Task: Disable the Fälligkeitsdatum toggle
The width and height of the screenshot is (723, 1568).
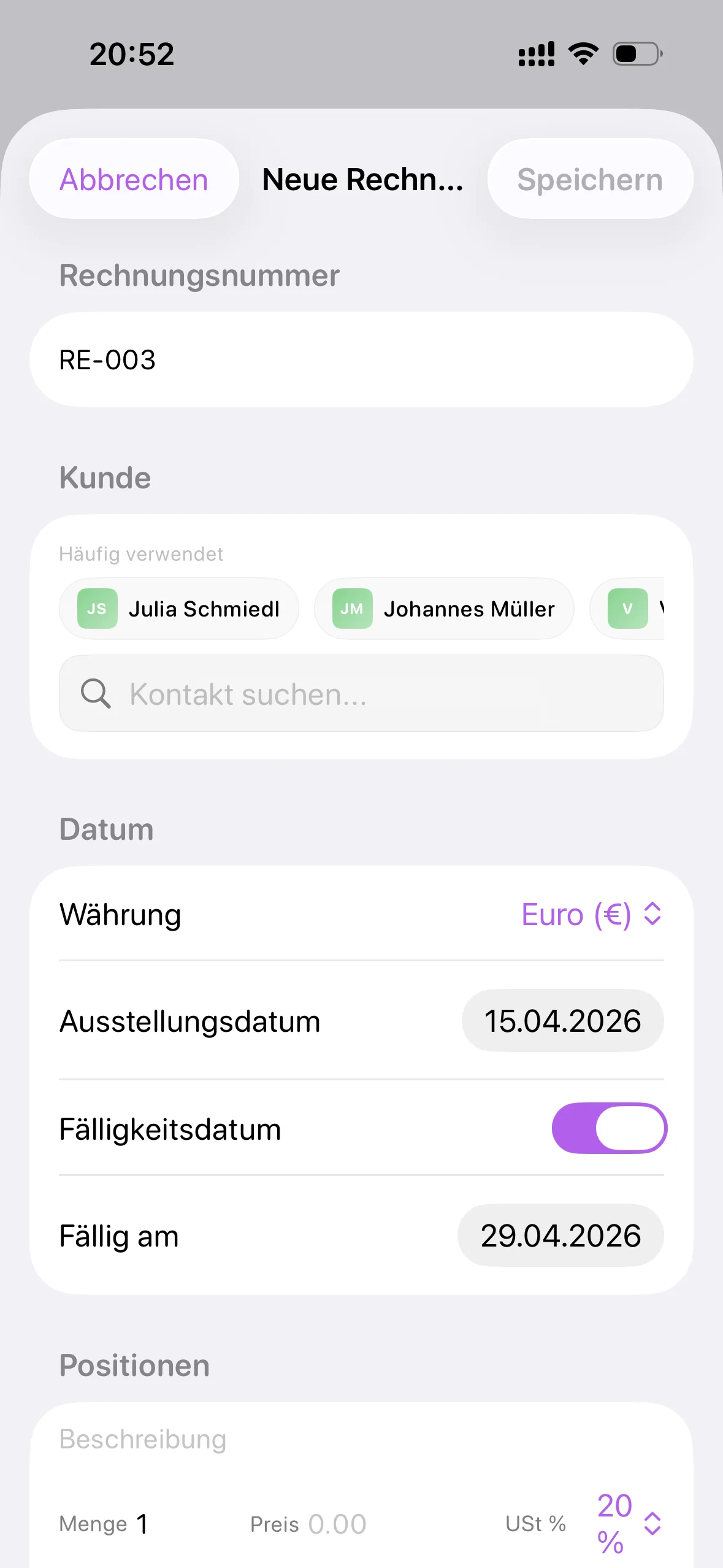Action: tap(609, 1128)
